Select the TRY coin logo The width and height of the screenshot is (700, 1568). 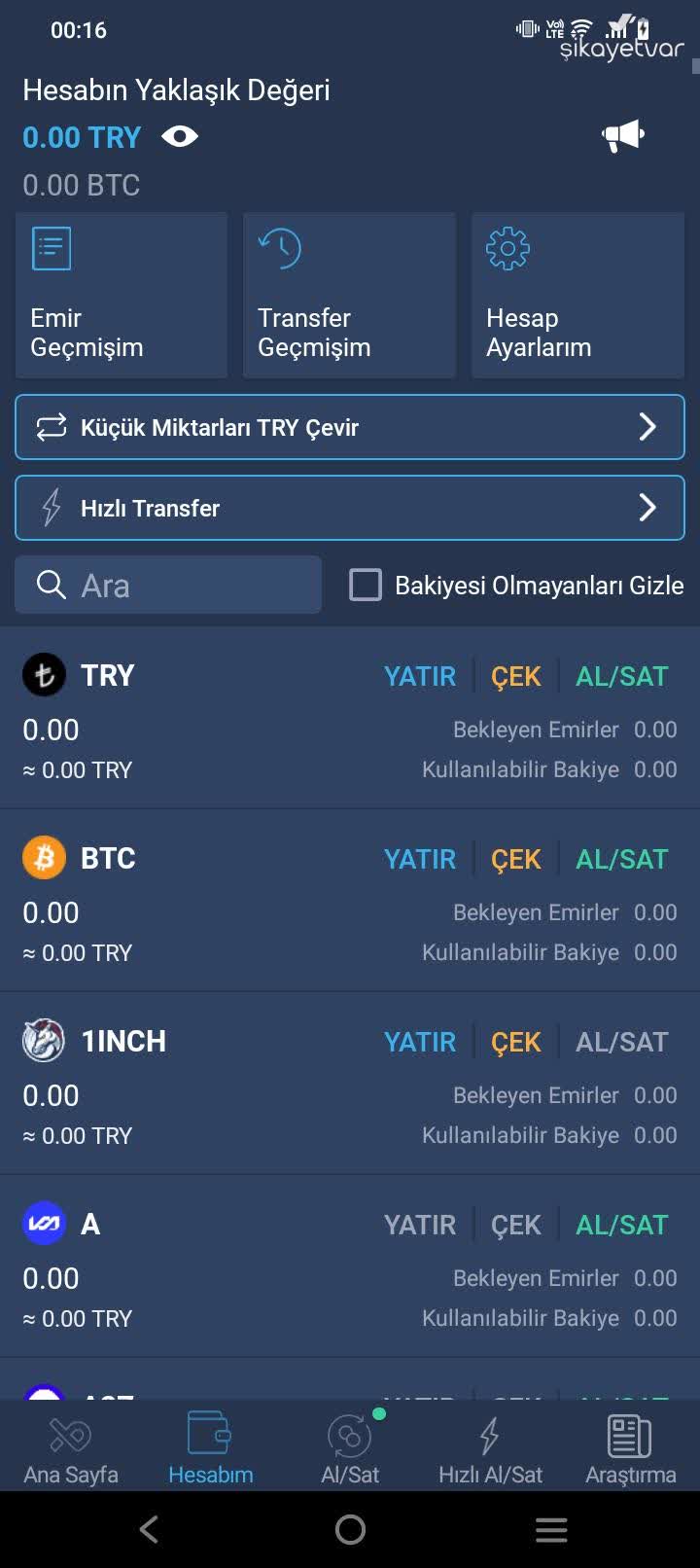click(43, 674)
